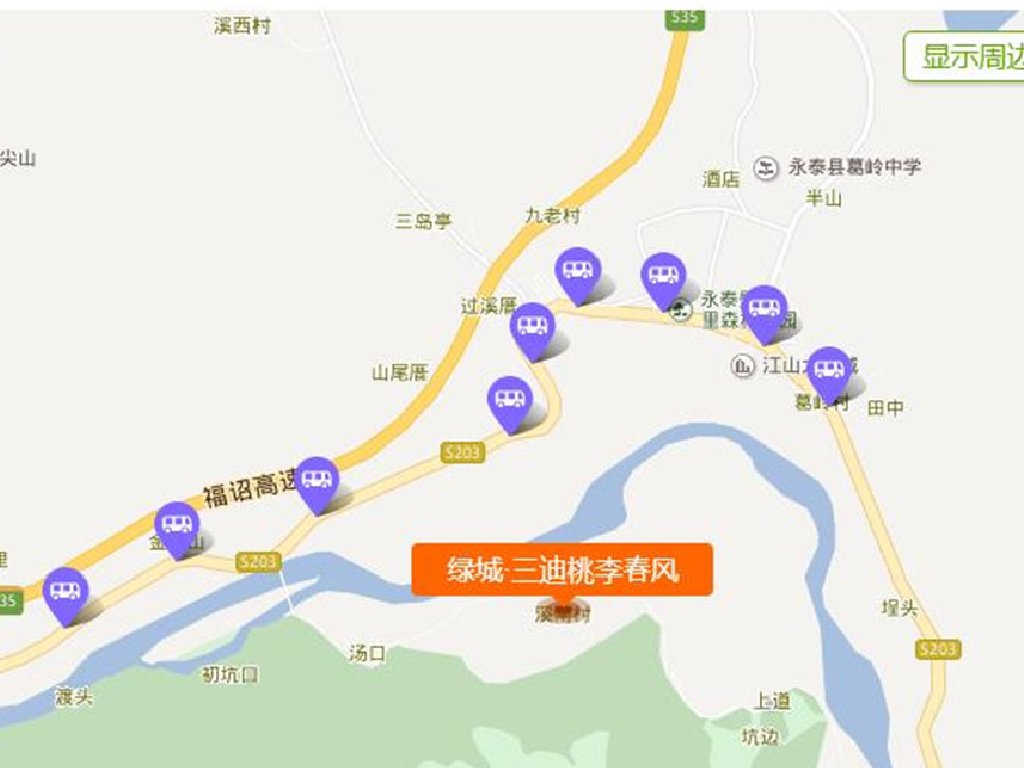Viewport: 1024px width, 768px height.
Task: Select the bus stop marker above 江山 label
Action: (765, 310)
